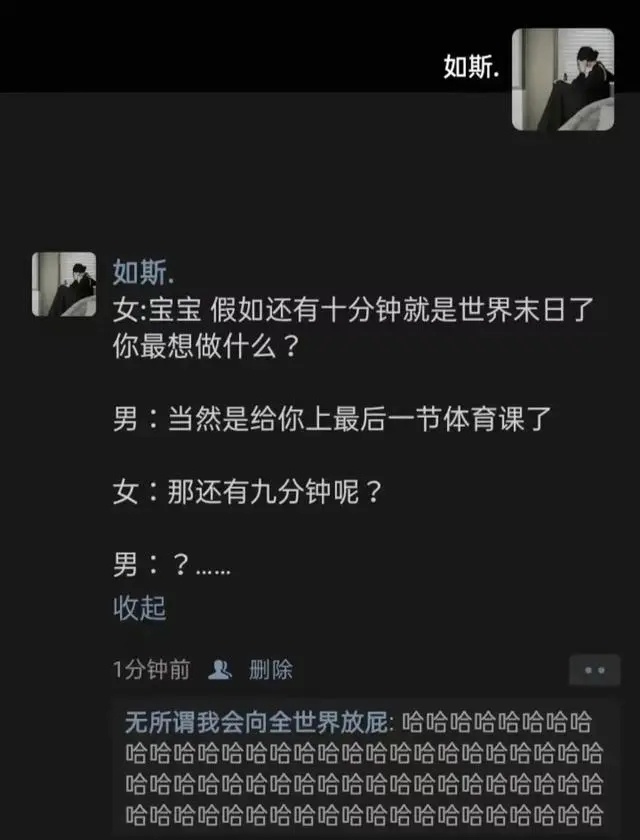View post visibility via the people icon

pos(220,669)
